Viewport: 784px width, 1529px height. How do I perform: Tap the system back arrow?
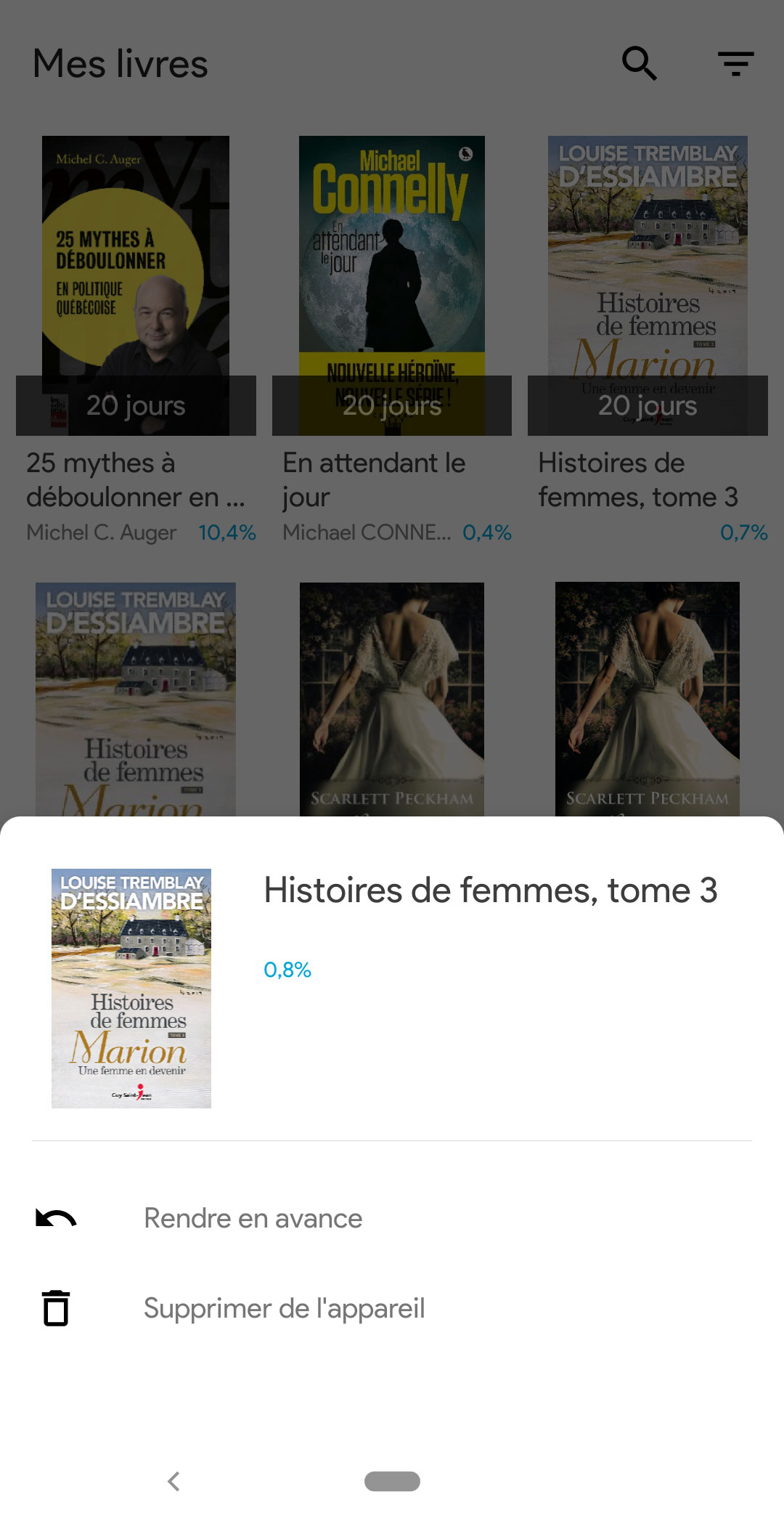pyautogui.click(x=173, y=1481)
